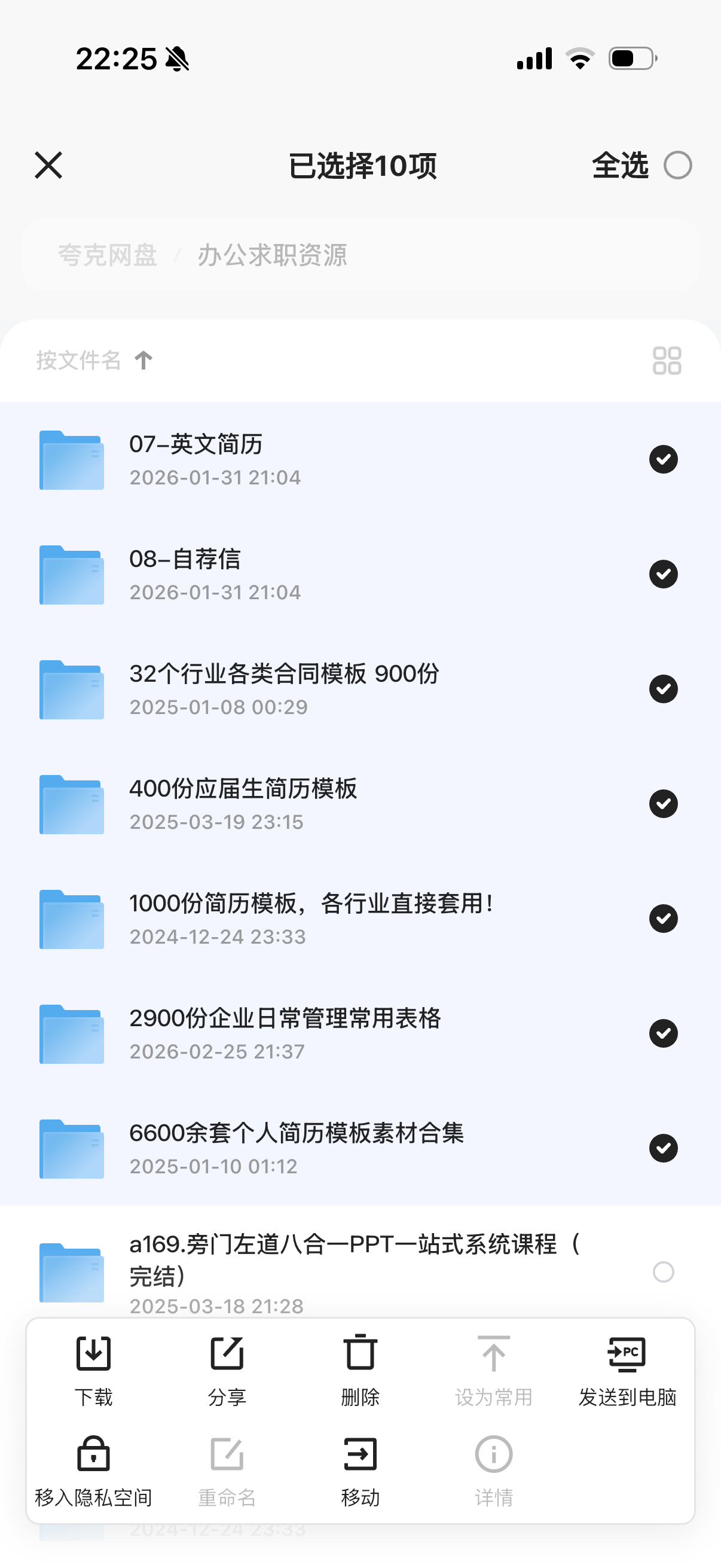Deselect 6600余套个人简历模板素材合集
721x1568 pixels.
coord(662,1148)
